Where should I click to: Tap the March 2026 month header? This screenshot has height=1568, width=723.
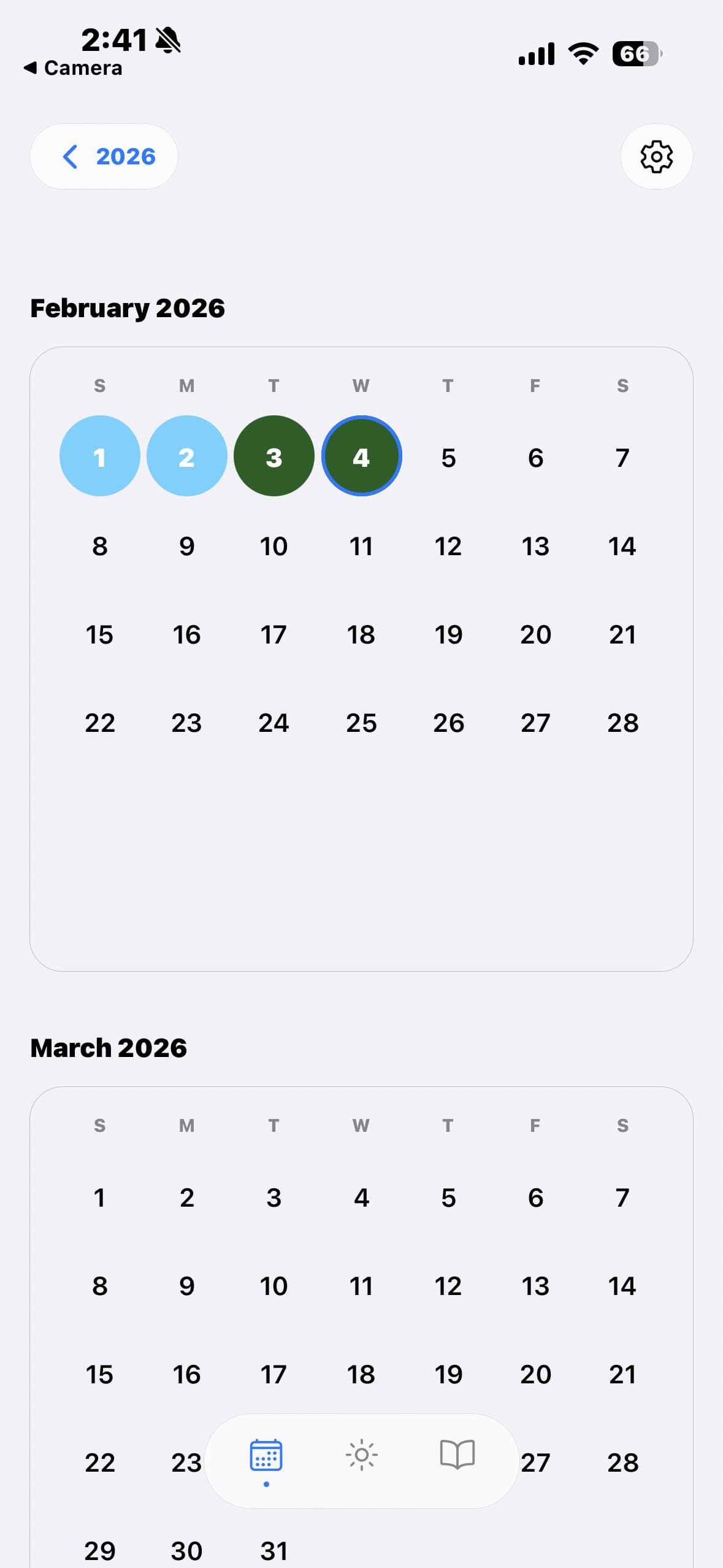tap(109, 1048)
